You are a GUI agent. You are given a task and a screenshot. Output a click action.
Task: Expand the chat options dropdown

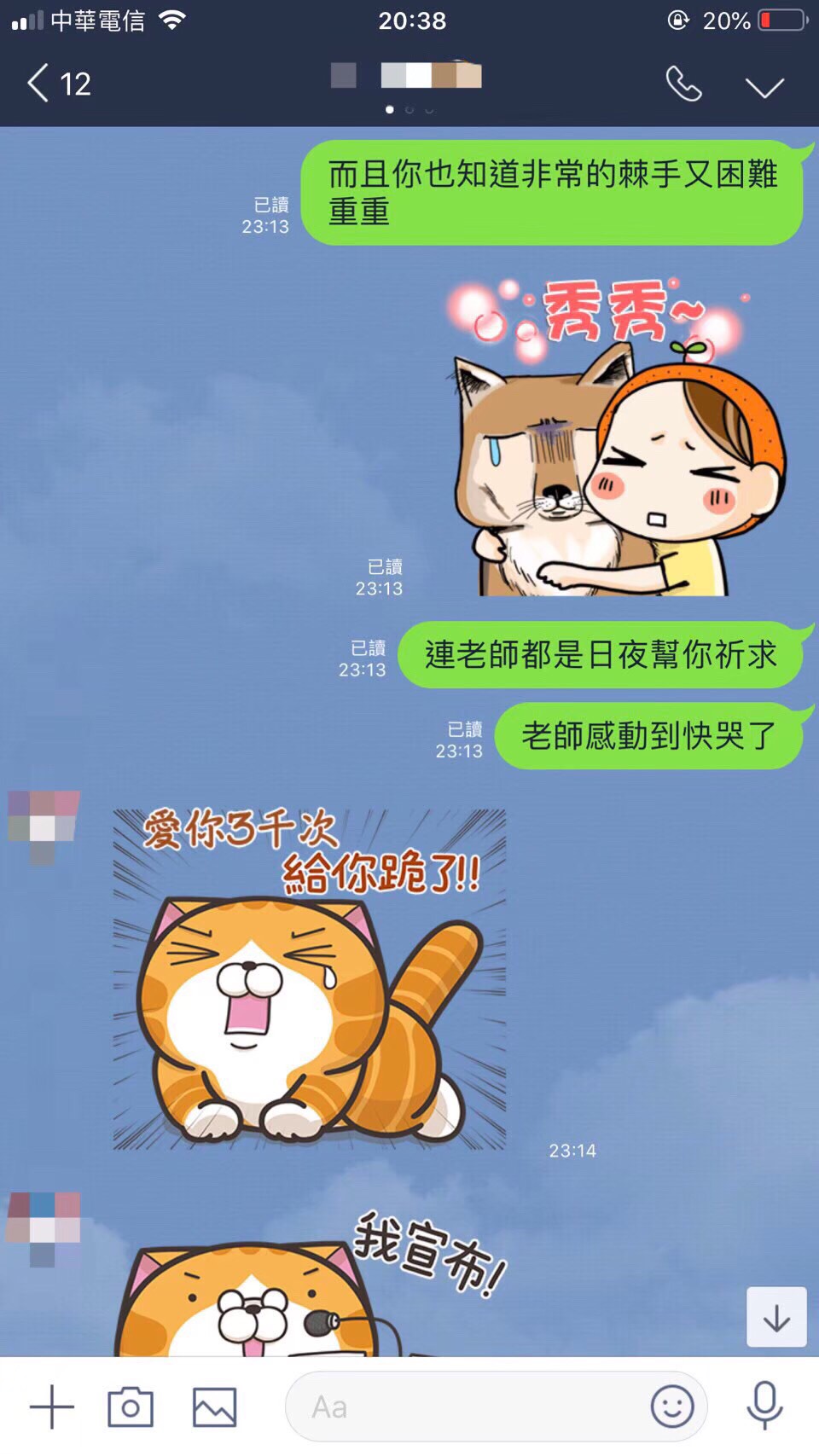tap(764, 87)
